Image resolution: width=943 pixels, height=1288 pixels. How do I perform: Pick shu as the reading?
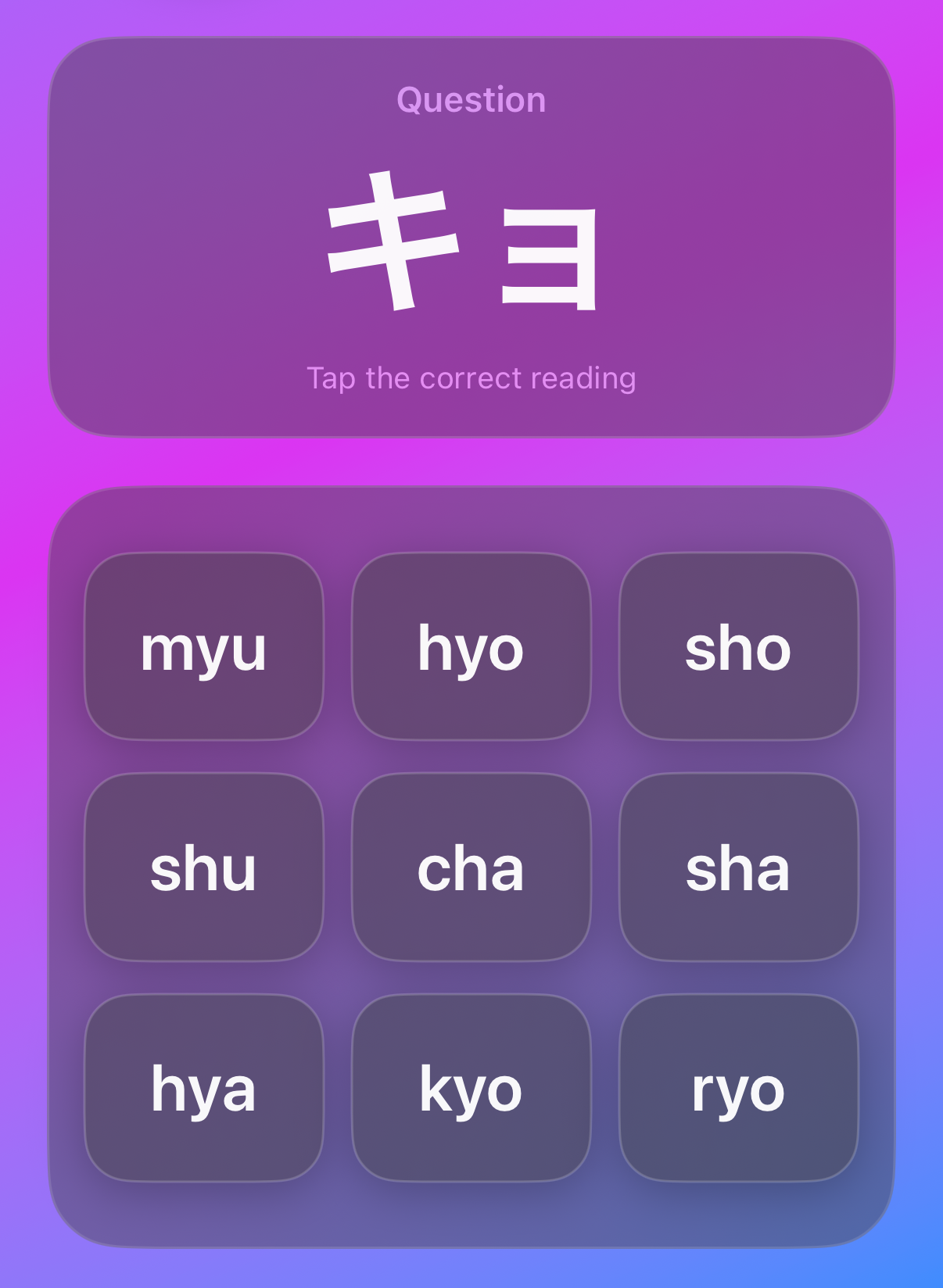click(203, 867)
